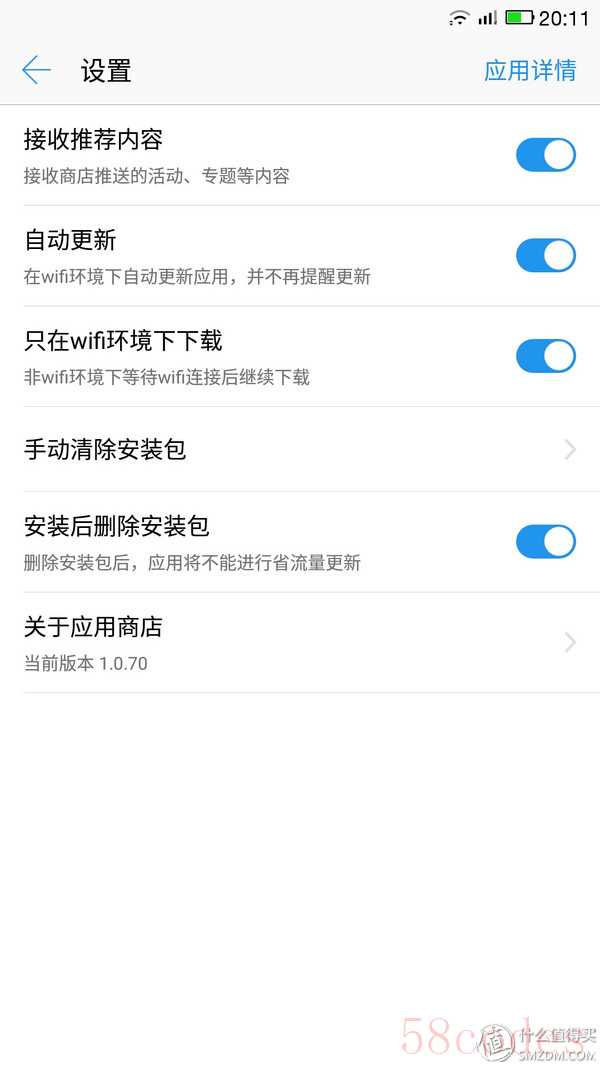This screenshot has width=600, height=1067.
Task: Disable the 自动更新 switch
Action: point(546,256)
